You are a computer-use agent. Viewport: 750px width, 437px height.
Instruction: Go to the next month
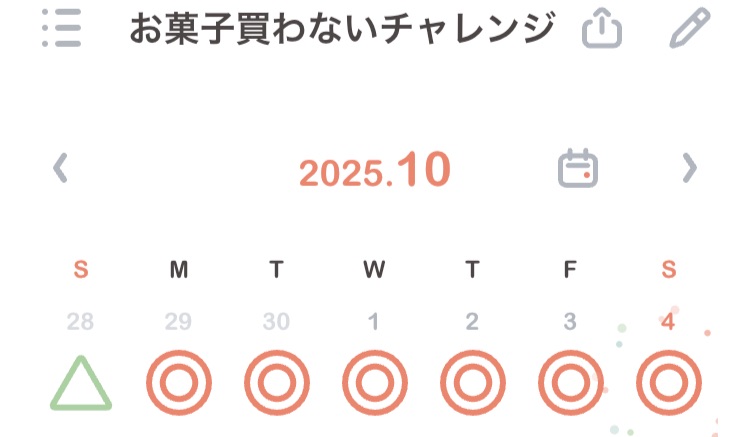689,169
